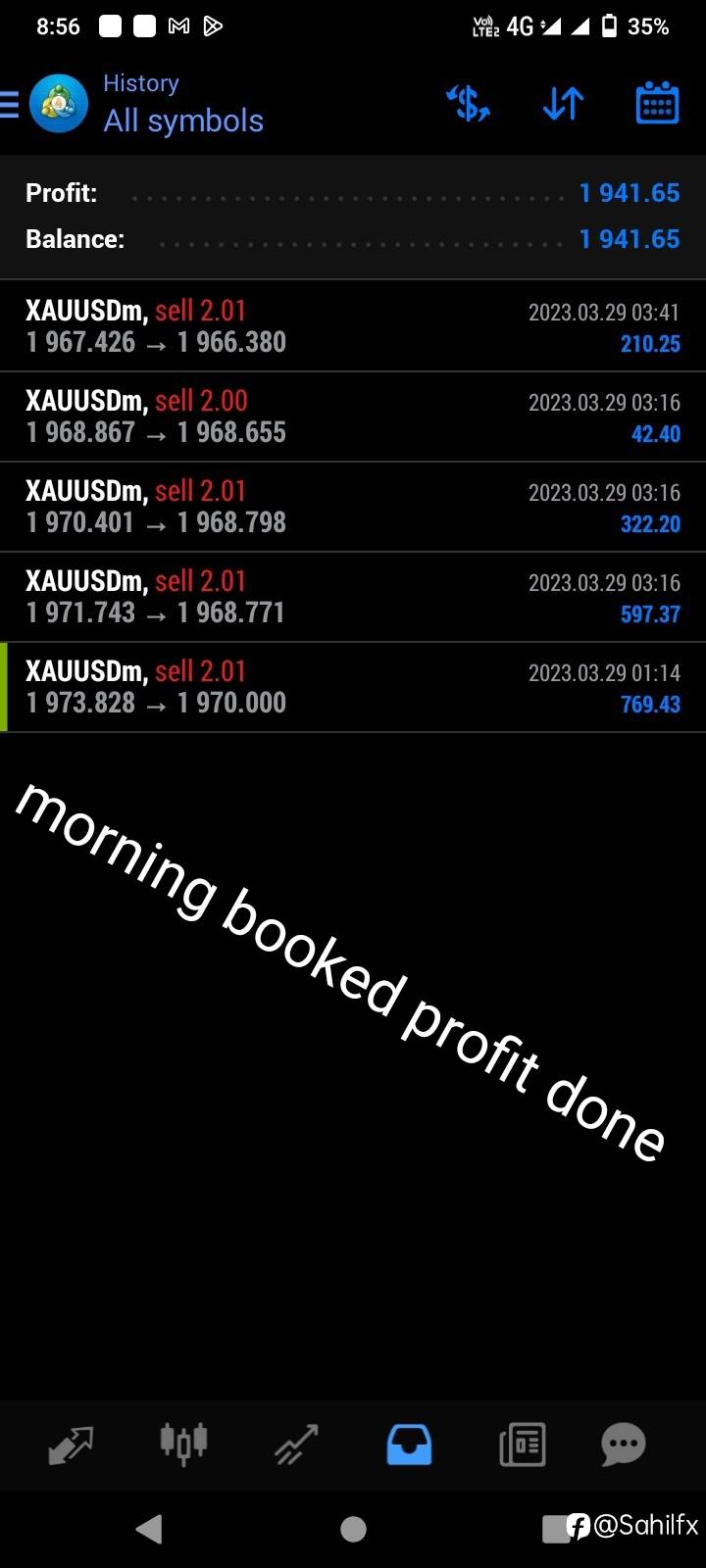
Task: Tap the system home button
Action: [353, 1529]
